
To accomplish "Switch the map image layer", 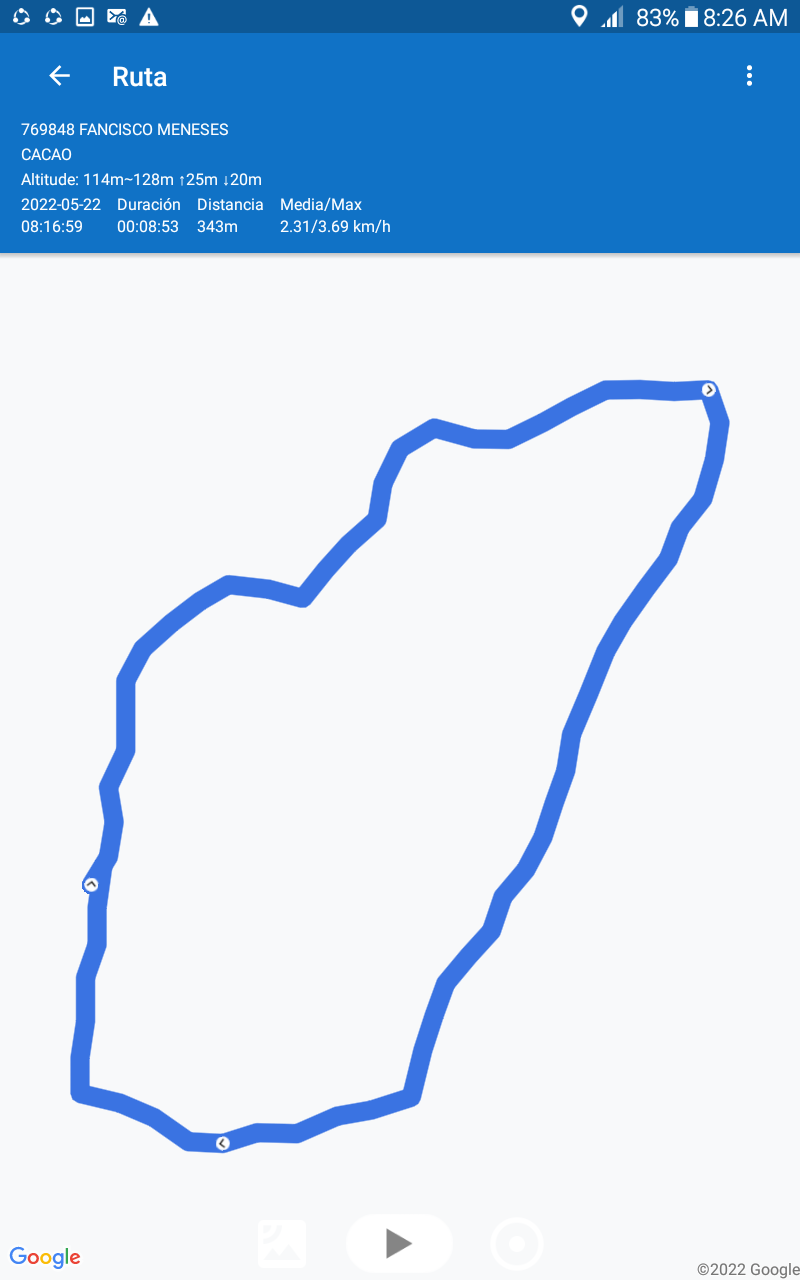I will tap(282, 1243).
